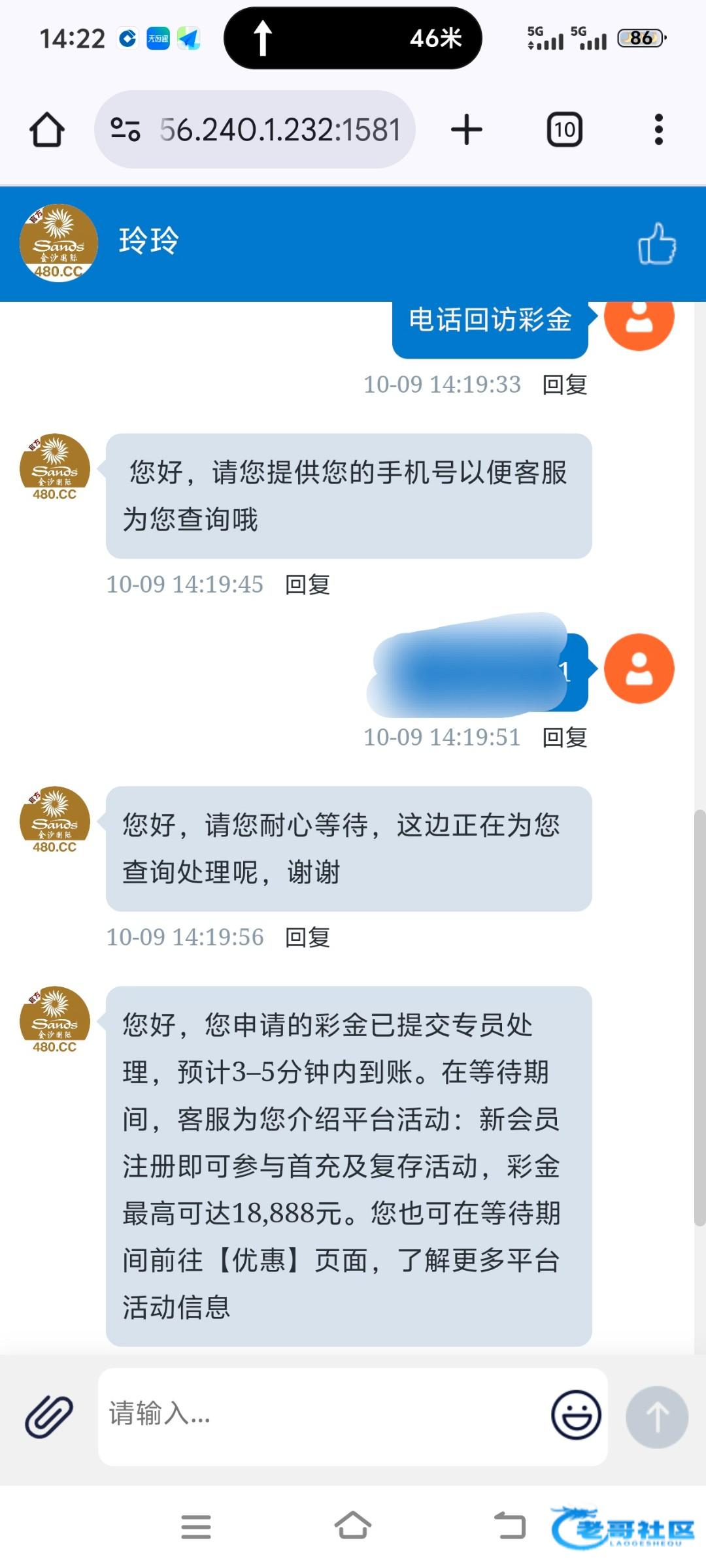The image size is (706, 1568).
Task: Open the emoji picker
Action: point(576,1414)
